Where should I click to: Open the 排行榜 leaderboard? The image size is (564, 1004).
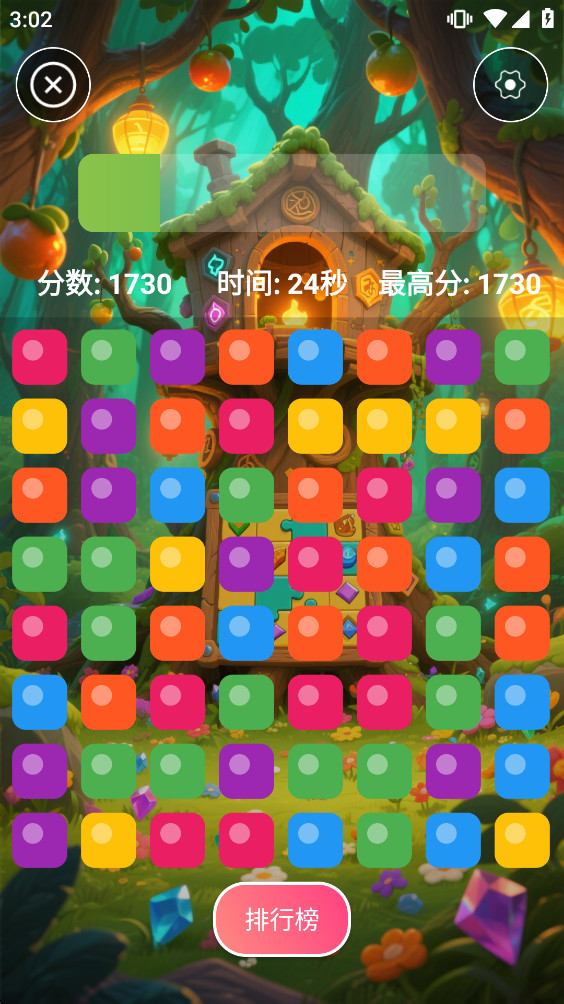282,919
